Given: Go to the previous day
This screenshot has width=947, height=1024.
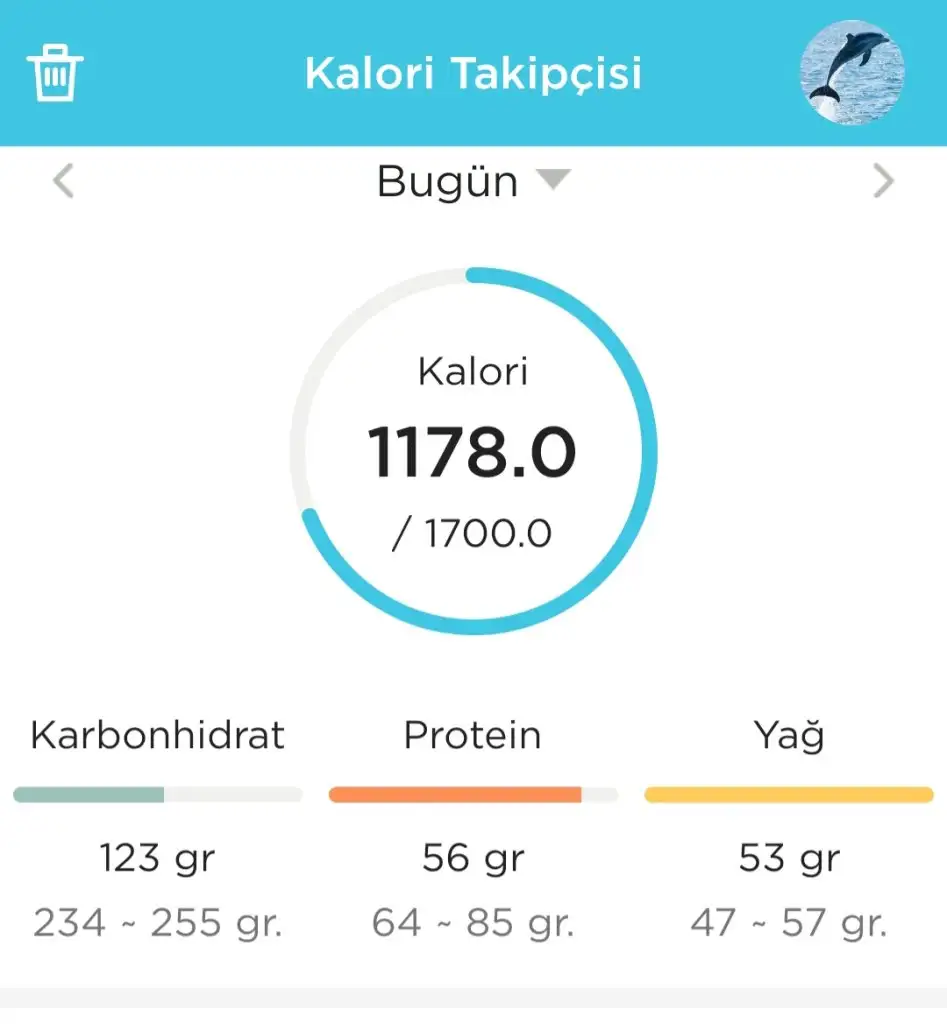Looking at the screenshot, I should click(63, 182).
